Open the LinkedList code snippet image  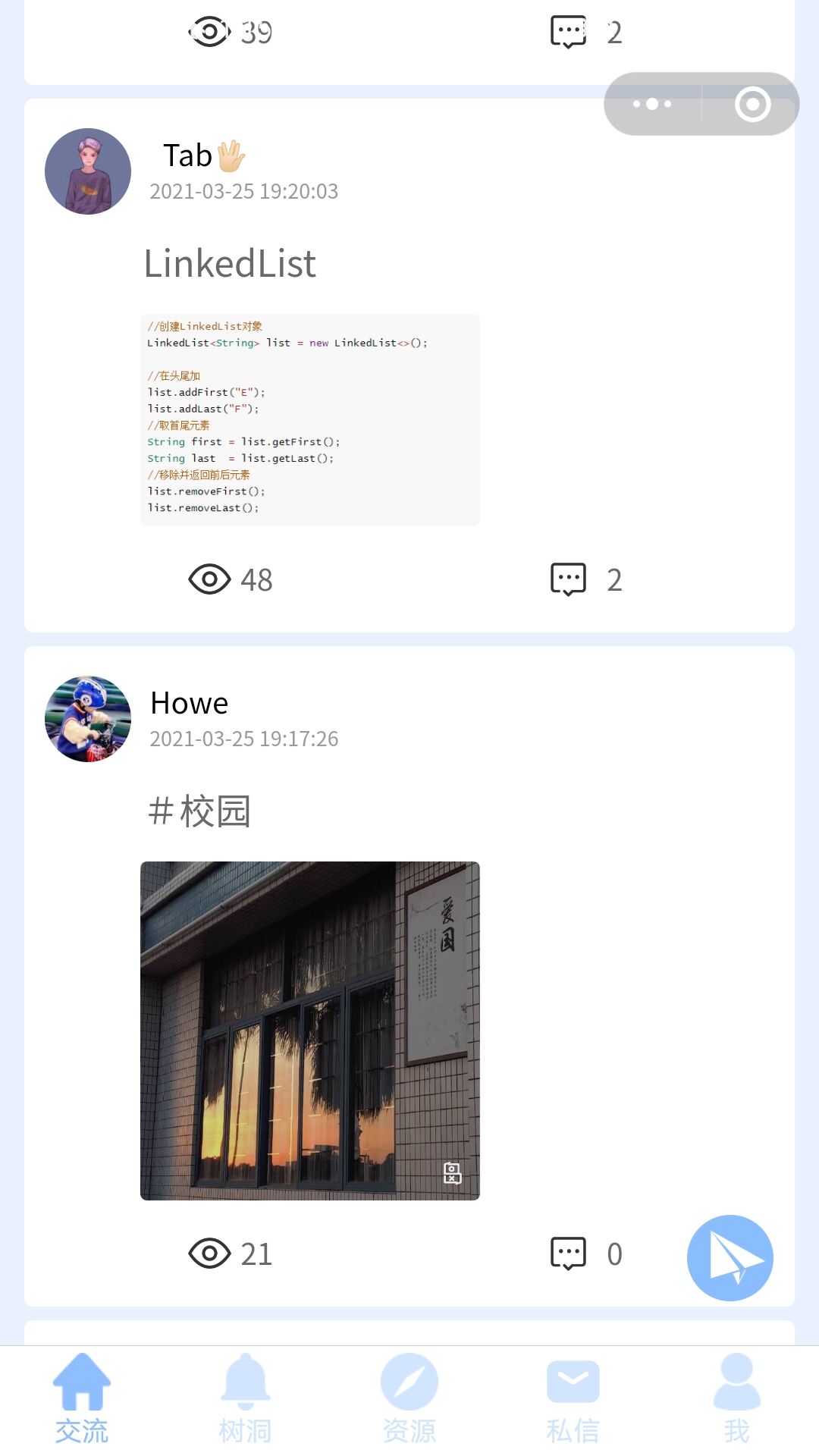point(310,419)
